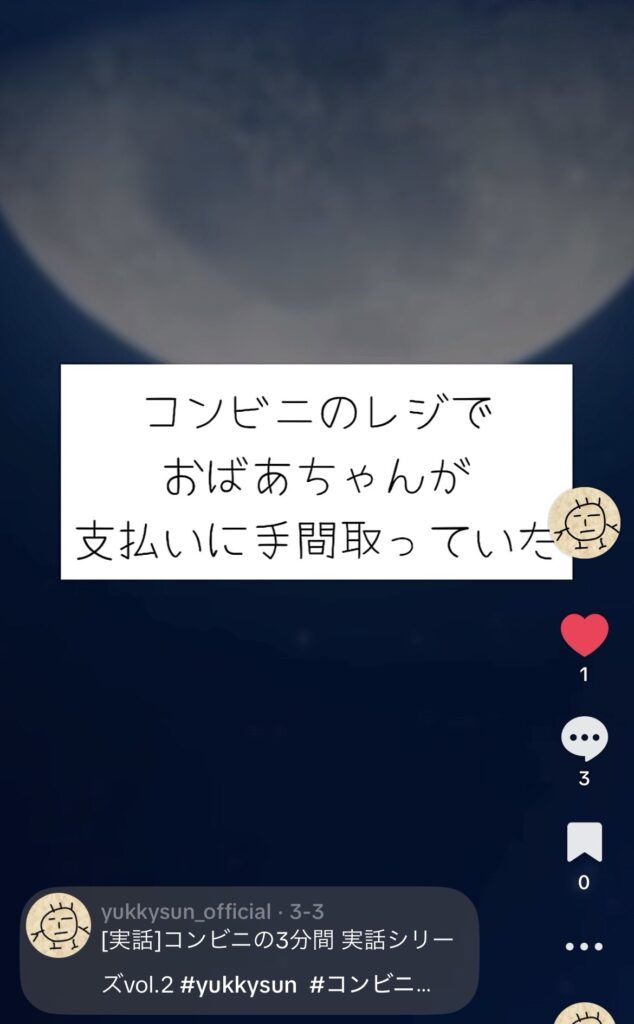Open the three-dot more options menu
The width and height of the screenshot is (634, 1024).
(x=584, y=946)
